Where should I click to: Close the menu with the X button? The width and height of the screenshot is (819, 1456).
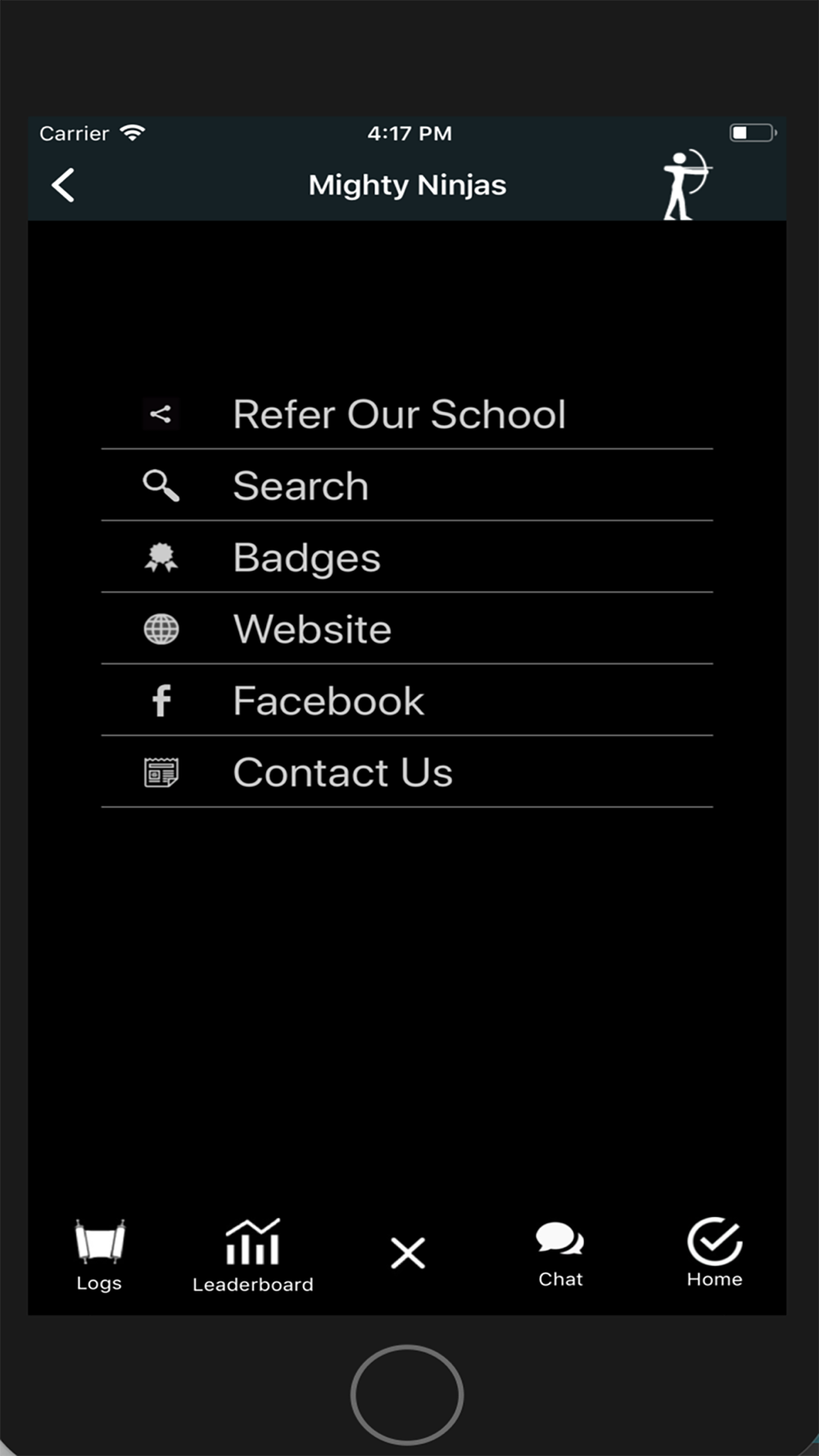tap(408, 1253)
